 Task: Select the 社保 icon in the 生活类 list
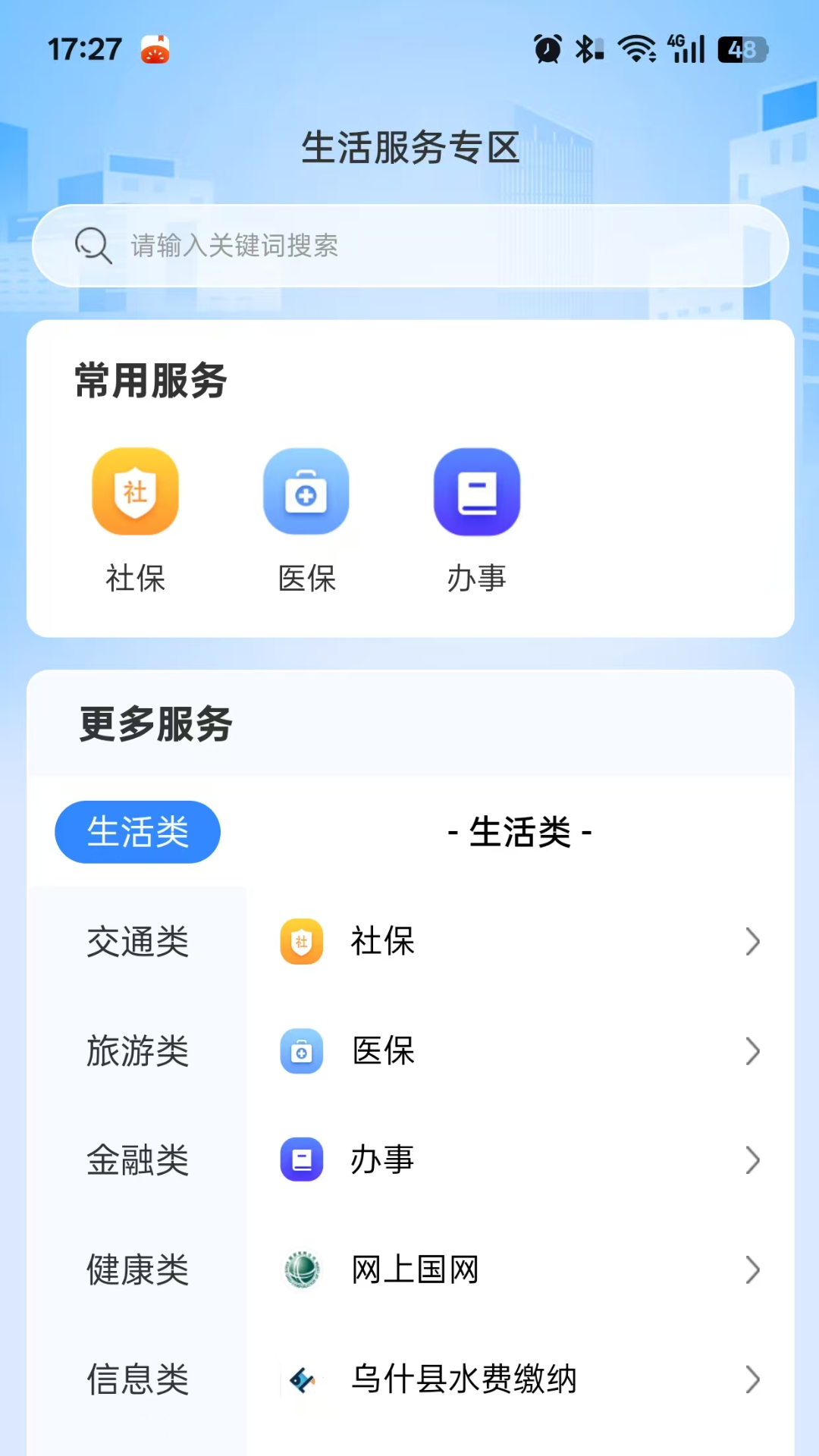301,942
